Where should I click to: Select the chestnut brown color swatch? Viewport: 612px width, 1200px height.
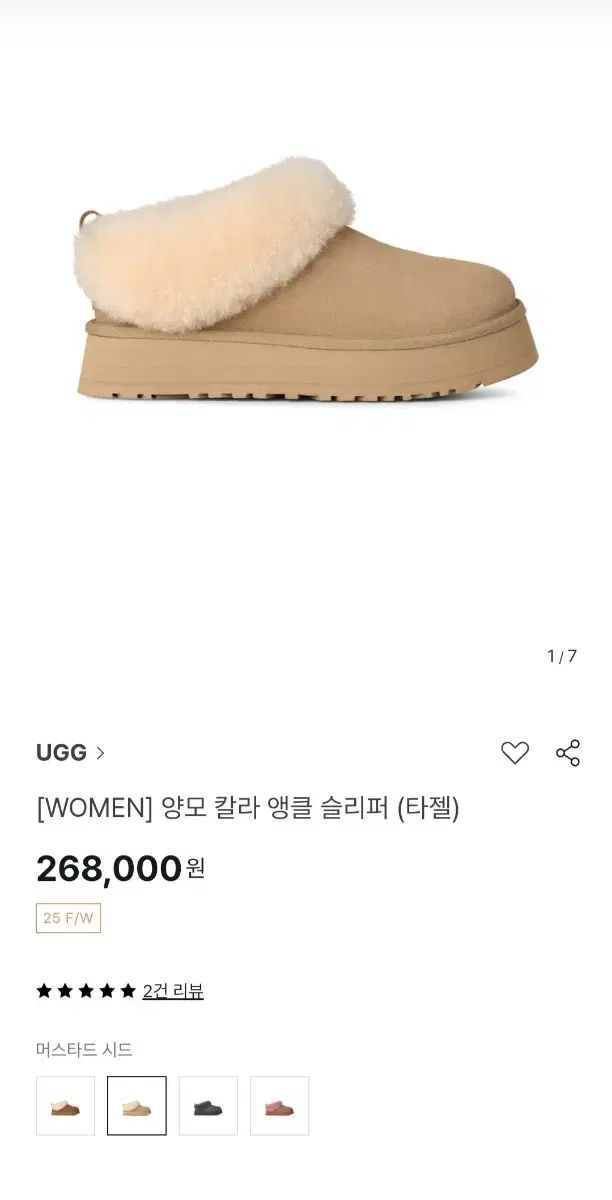click(65, 1106)
